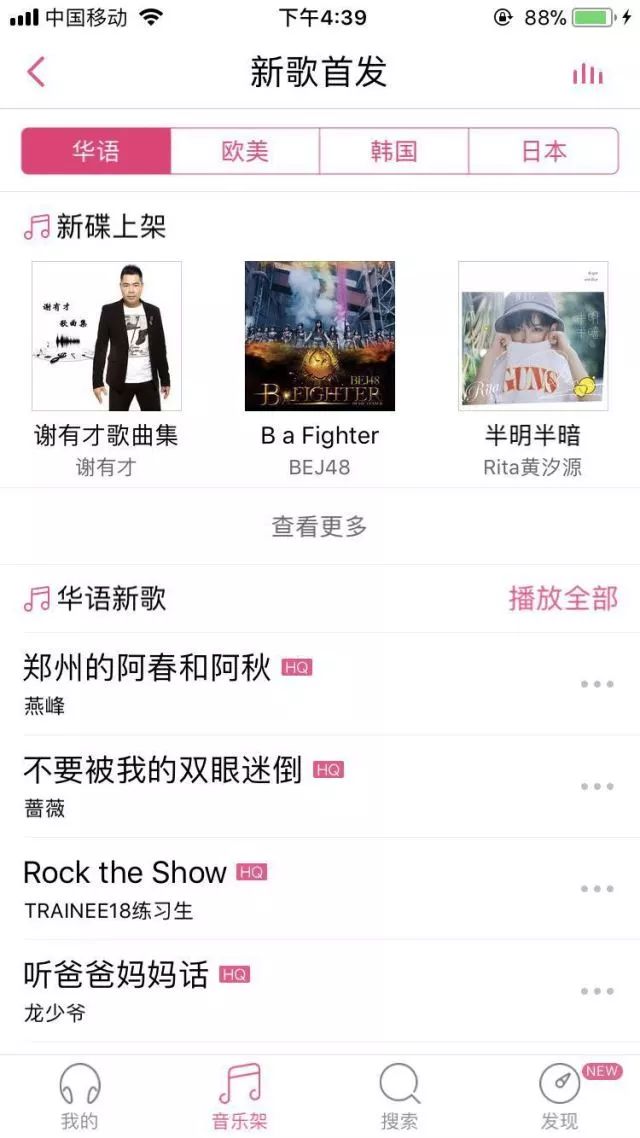Open more options for 听爸爸妈妈话

coord(597,991)
